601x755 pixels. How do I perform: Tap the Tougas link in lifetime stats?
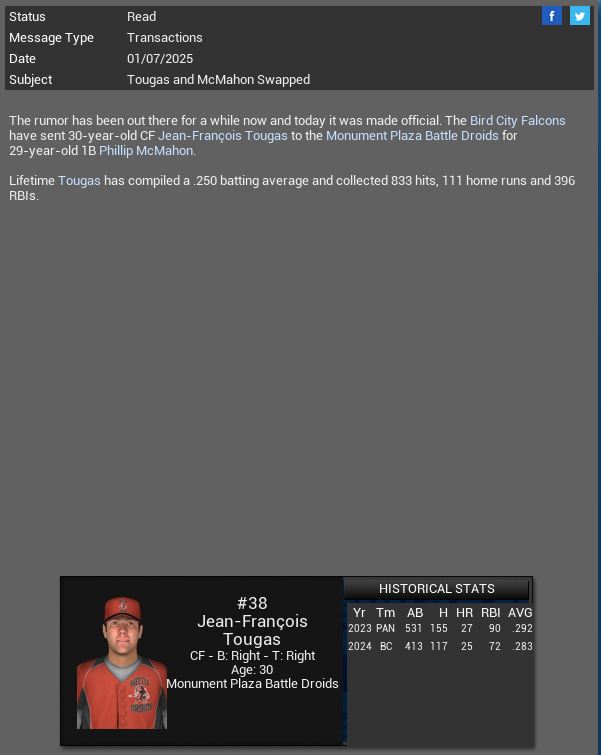[79, 181]
